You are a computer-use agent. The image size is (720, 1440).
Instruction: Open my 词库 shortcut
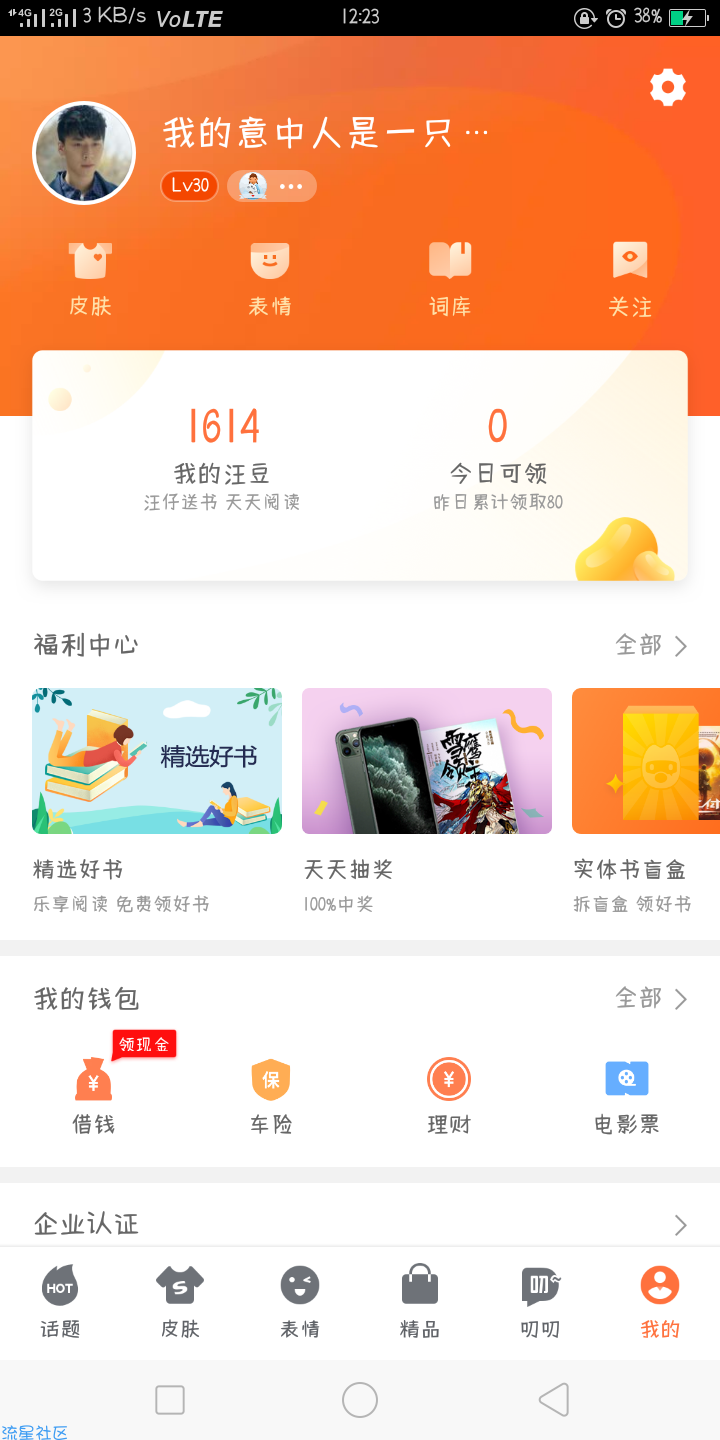pyautogui.click(x=450, y=279)
